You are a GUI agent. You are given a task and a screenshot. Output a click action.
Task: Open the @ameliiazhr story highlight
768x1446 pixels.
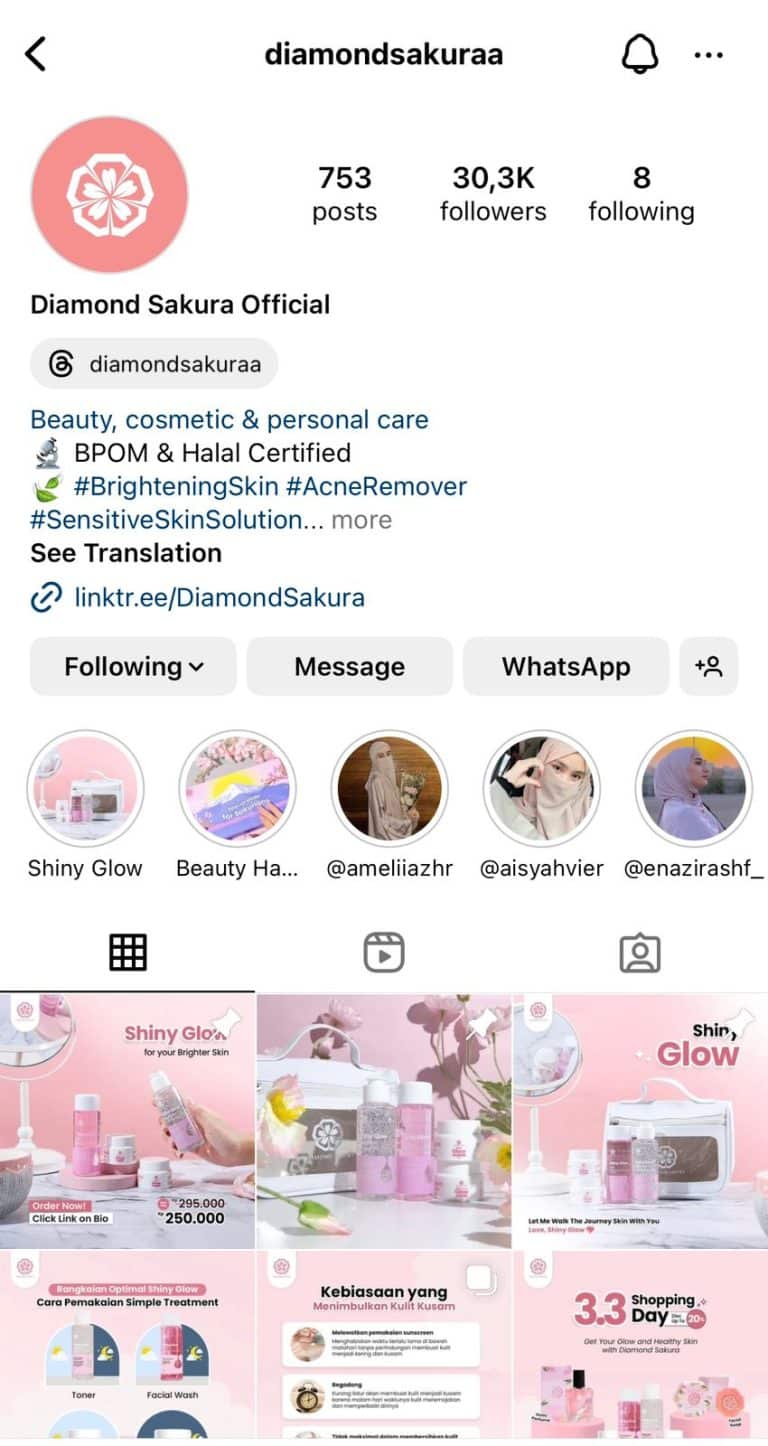pyautogui.click(x=389, y=789)
